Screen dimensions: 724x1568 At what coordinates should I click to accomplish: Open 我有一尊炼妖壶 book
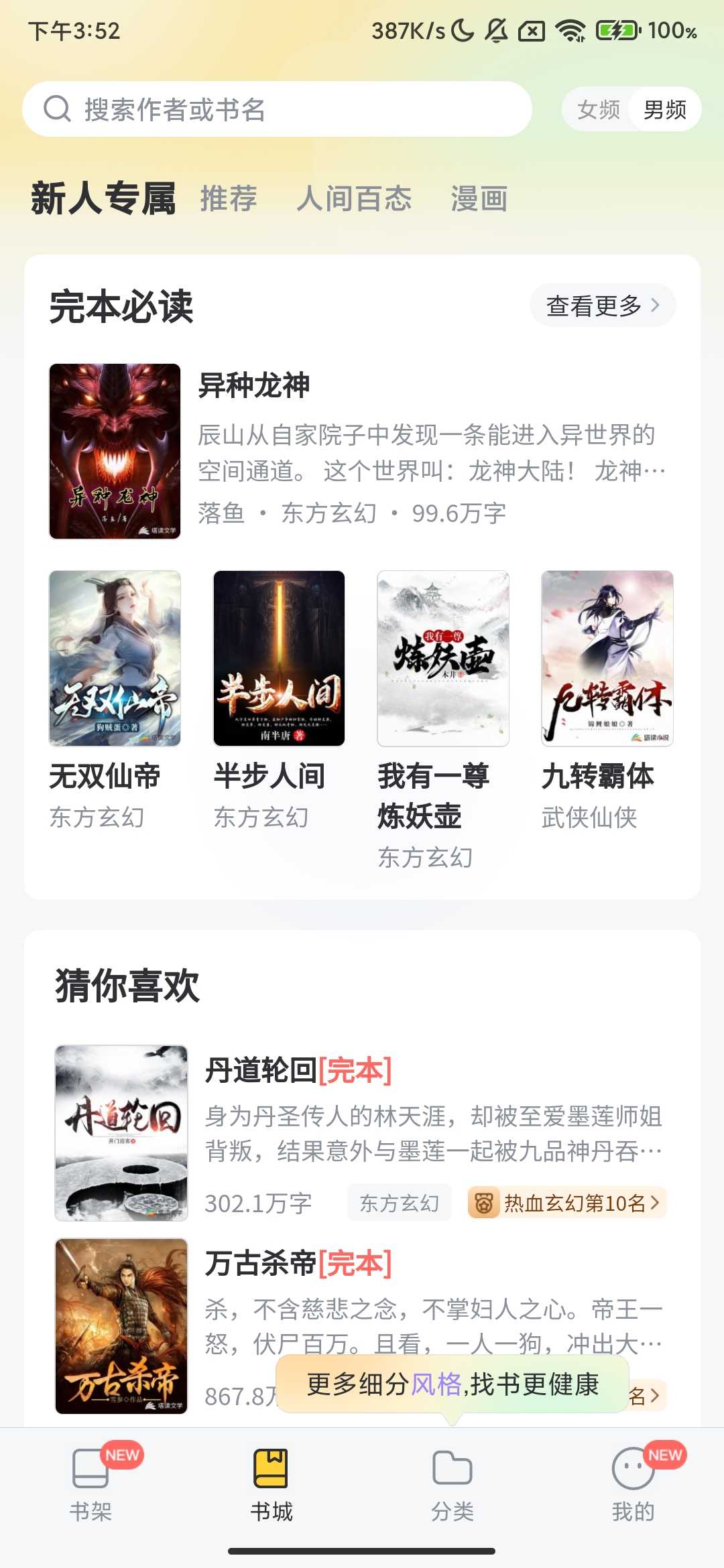(x=443, y=658)
